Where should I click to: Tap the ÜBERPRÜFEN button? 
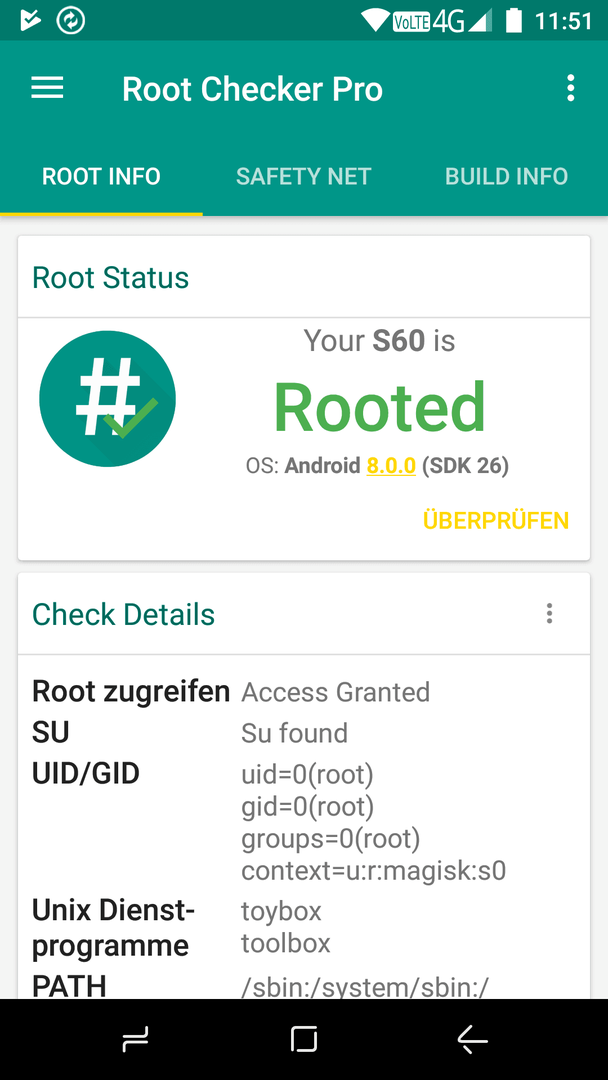pos(496,521)
